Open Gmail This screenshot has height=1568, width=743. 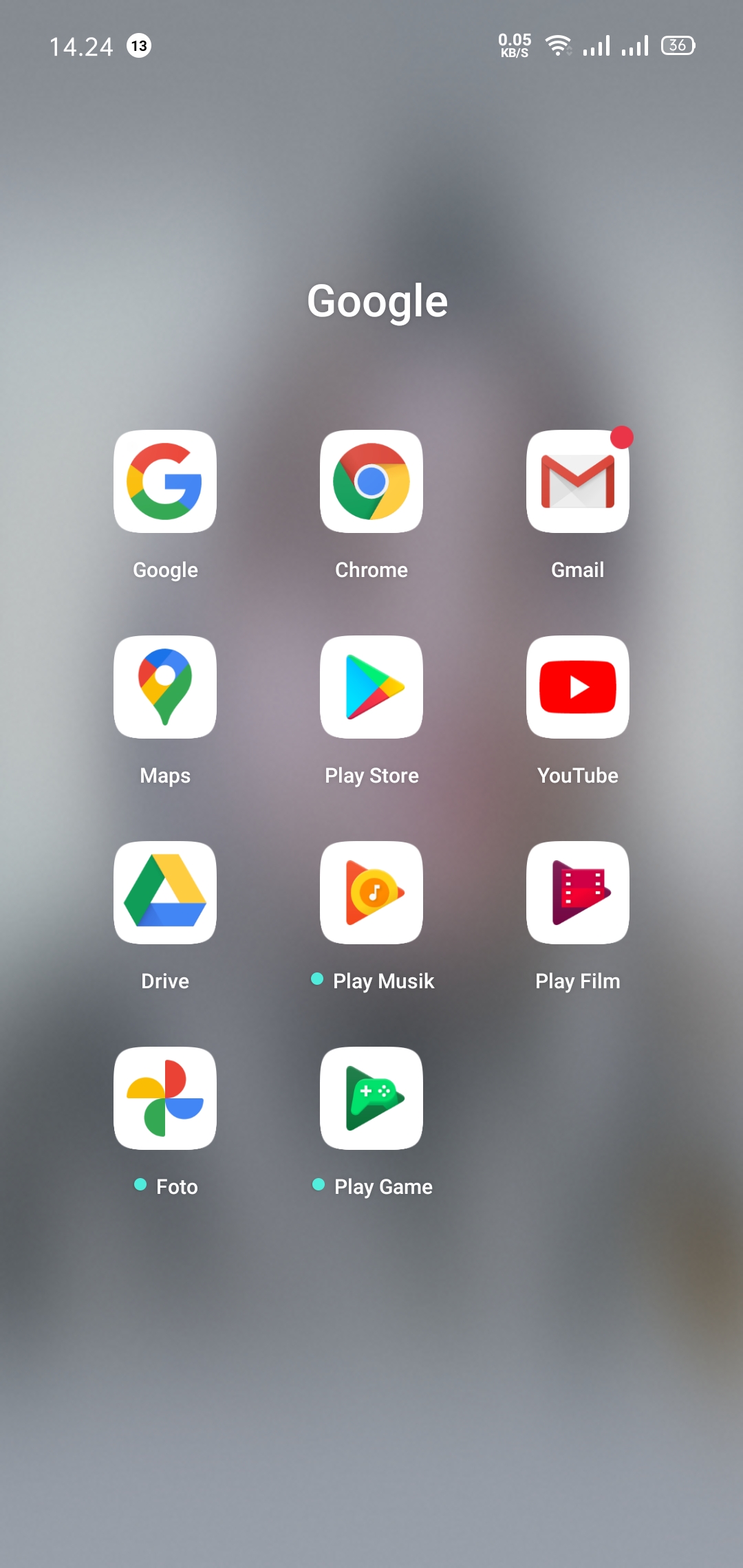[x=577, y=481]
